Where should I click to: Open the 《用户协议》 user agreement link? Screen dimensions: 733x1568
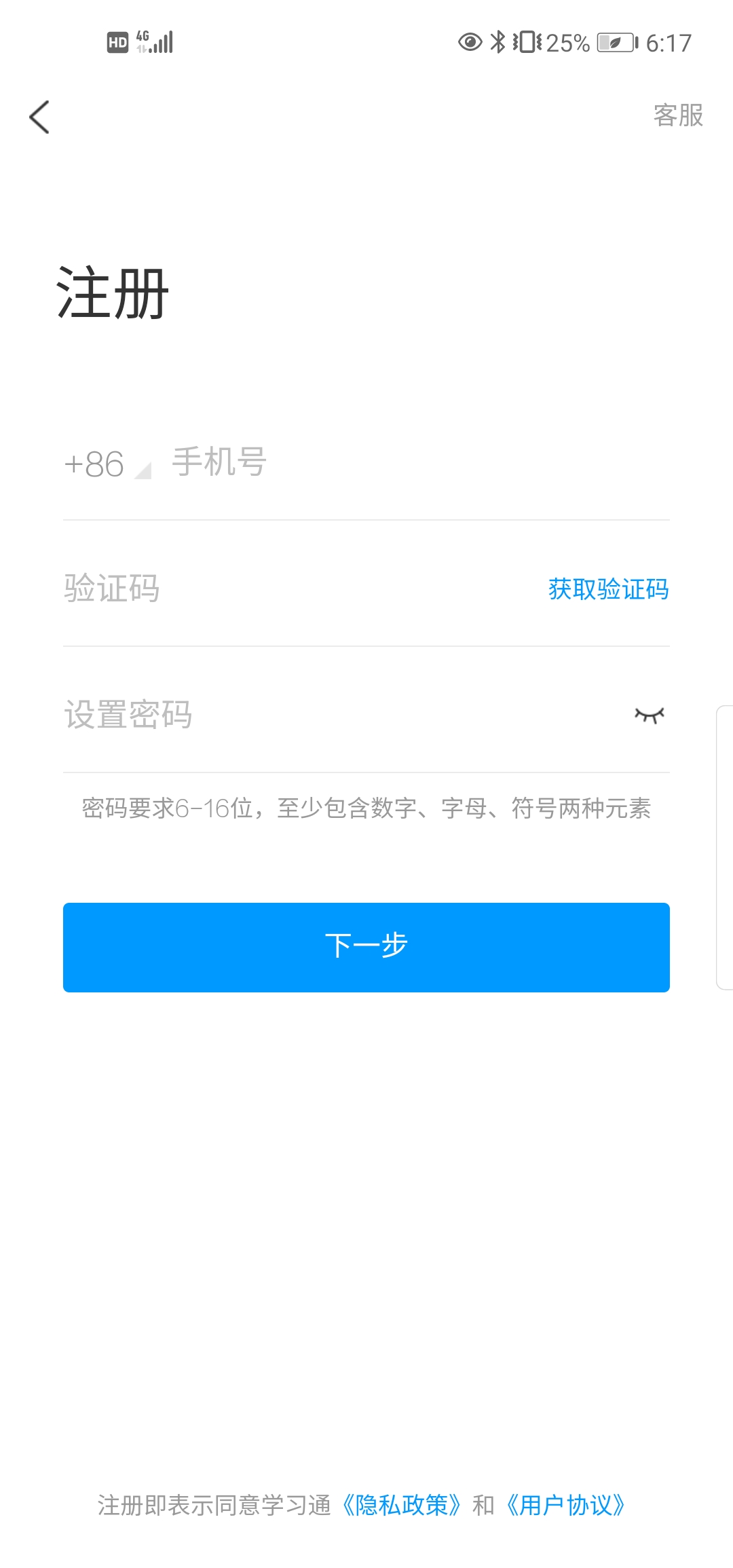pos(565,1505)
